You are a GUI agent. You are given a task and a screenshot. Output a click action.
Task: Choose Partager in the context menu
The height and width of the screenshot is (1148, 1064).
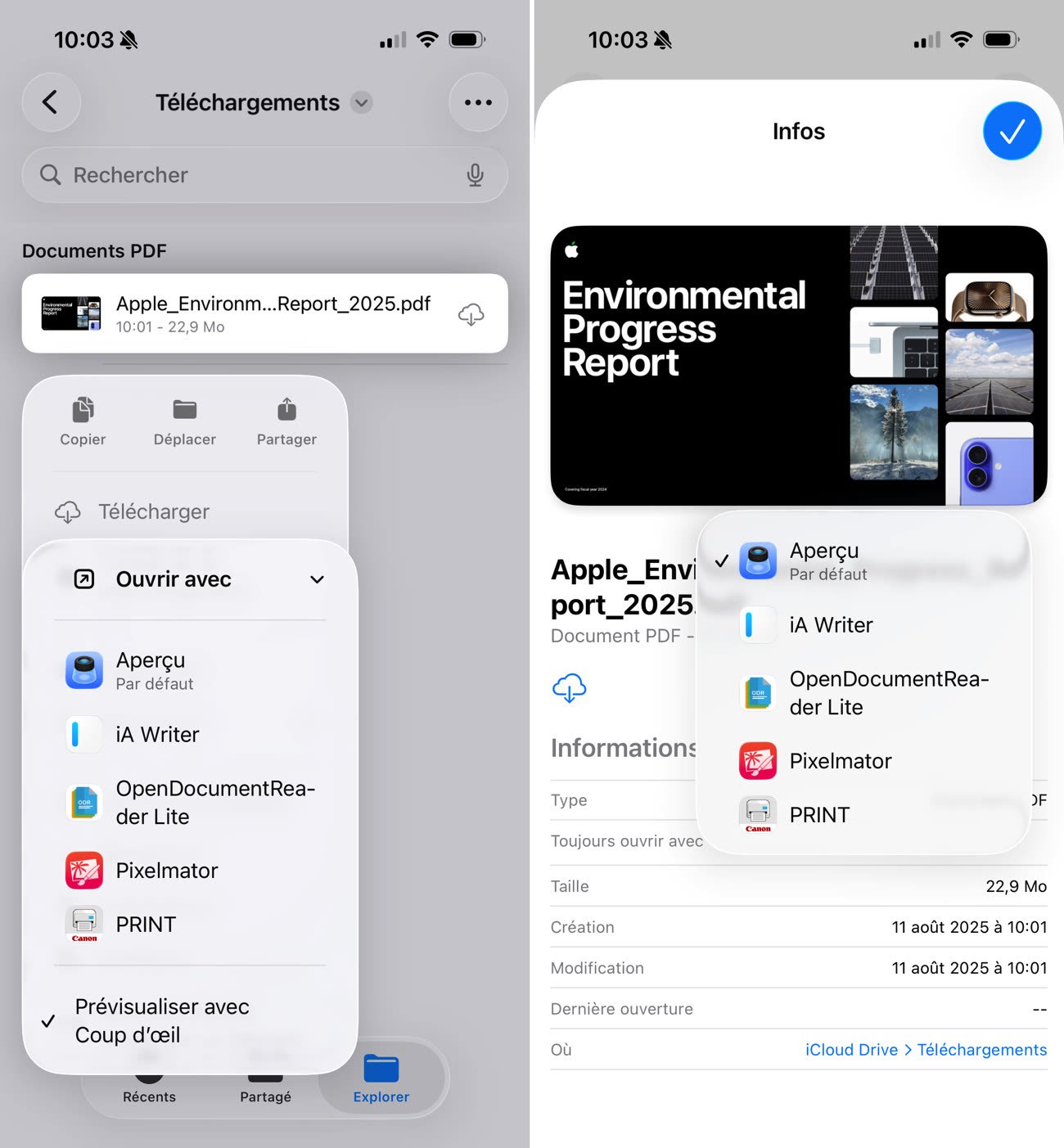[x=286, y=421]
